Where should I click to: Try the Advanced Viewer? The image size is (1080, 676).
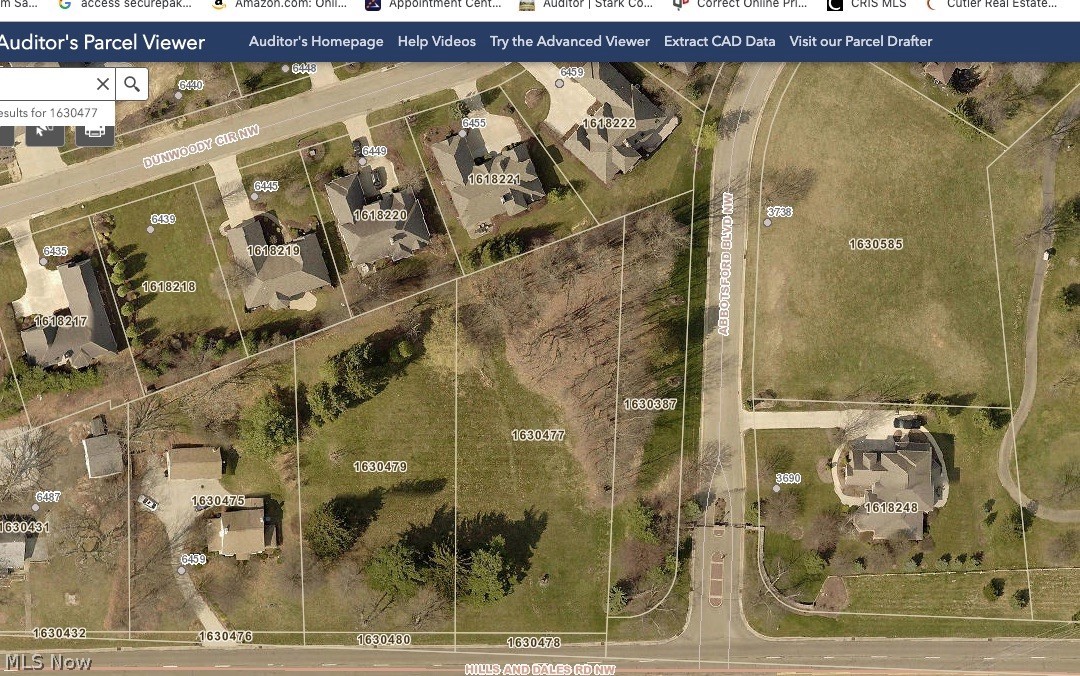569,41
